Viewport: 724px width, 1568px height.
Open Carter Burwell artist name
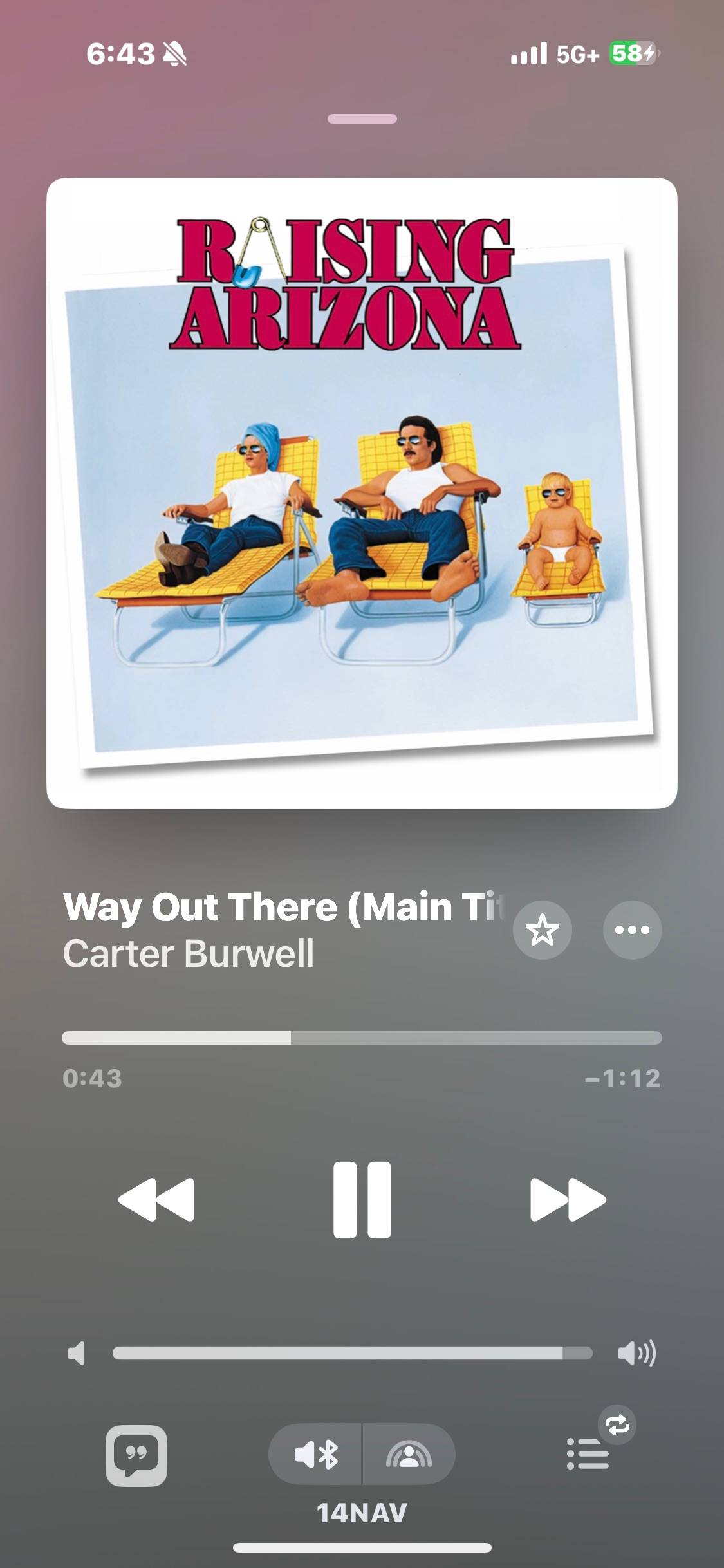tap(189, 953)
